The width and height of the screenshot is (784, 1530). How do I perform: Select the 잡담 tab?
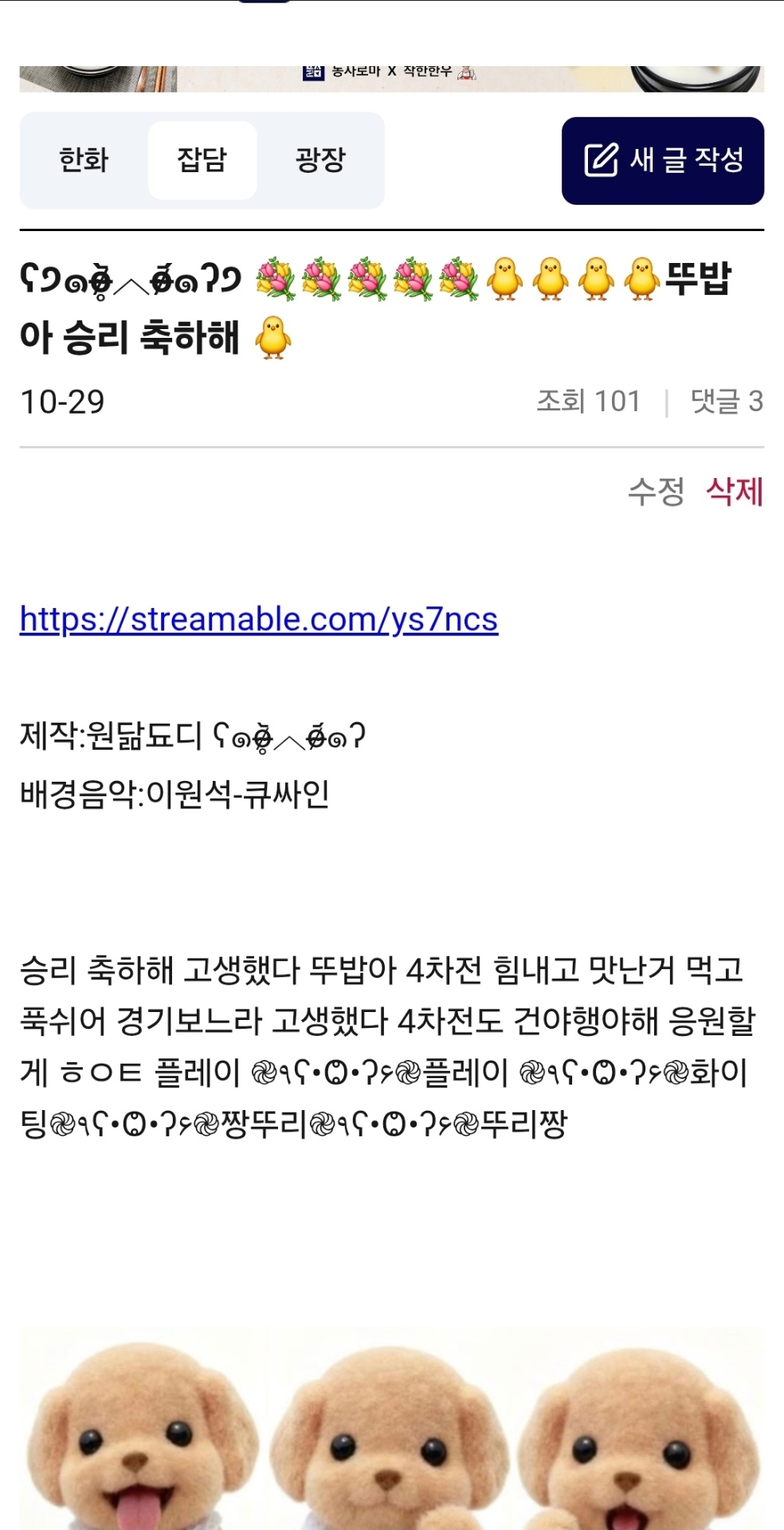202,160
